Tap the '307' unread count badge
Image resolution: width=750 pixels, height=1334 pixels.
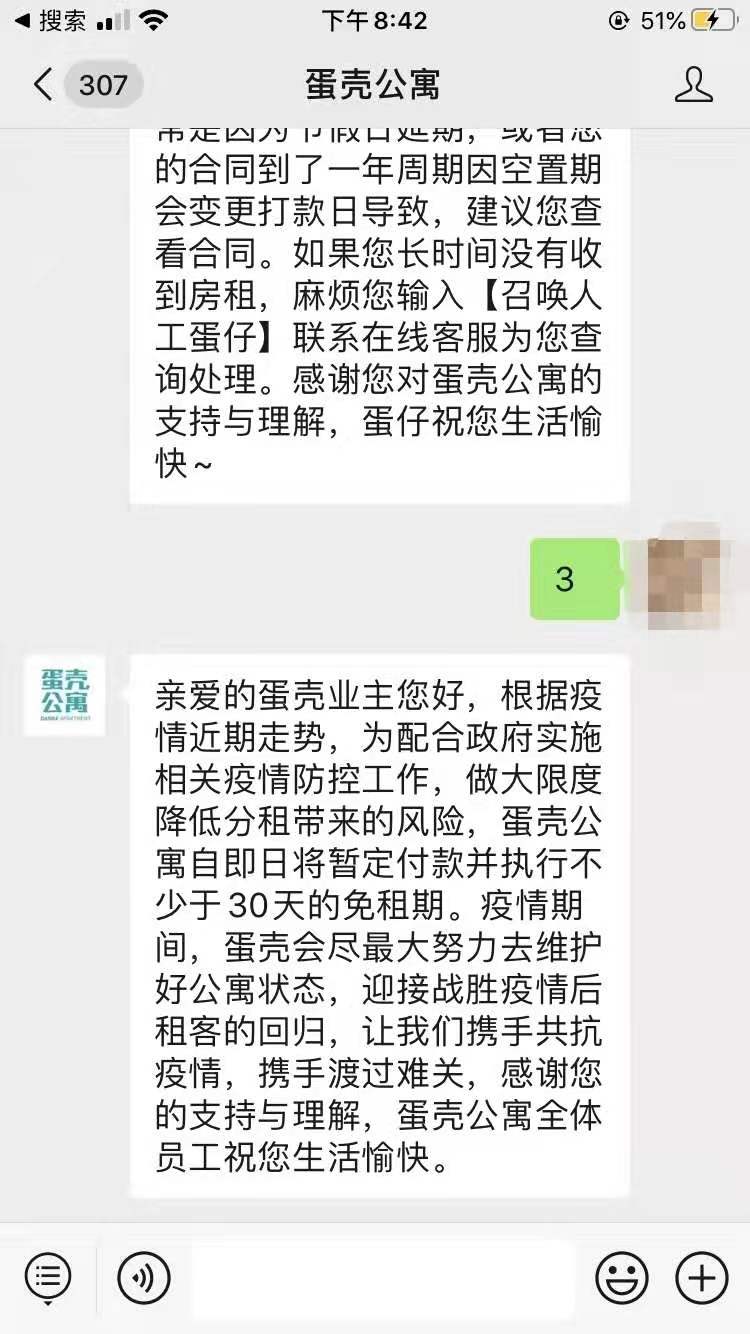[x=100, y=84]
